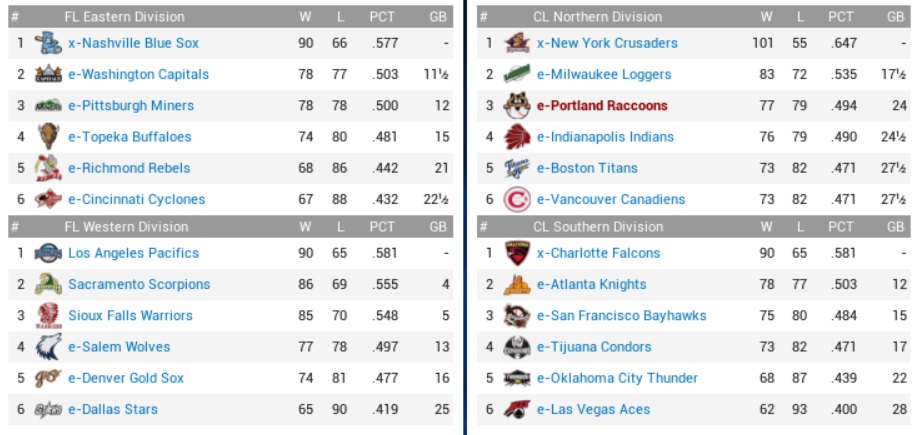The width and height of the screenshot is (916, 435).
Task: Open the highlighted Portland Raccoons link
Action: (602, 105)
